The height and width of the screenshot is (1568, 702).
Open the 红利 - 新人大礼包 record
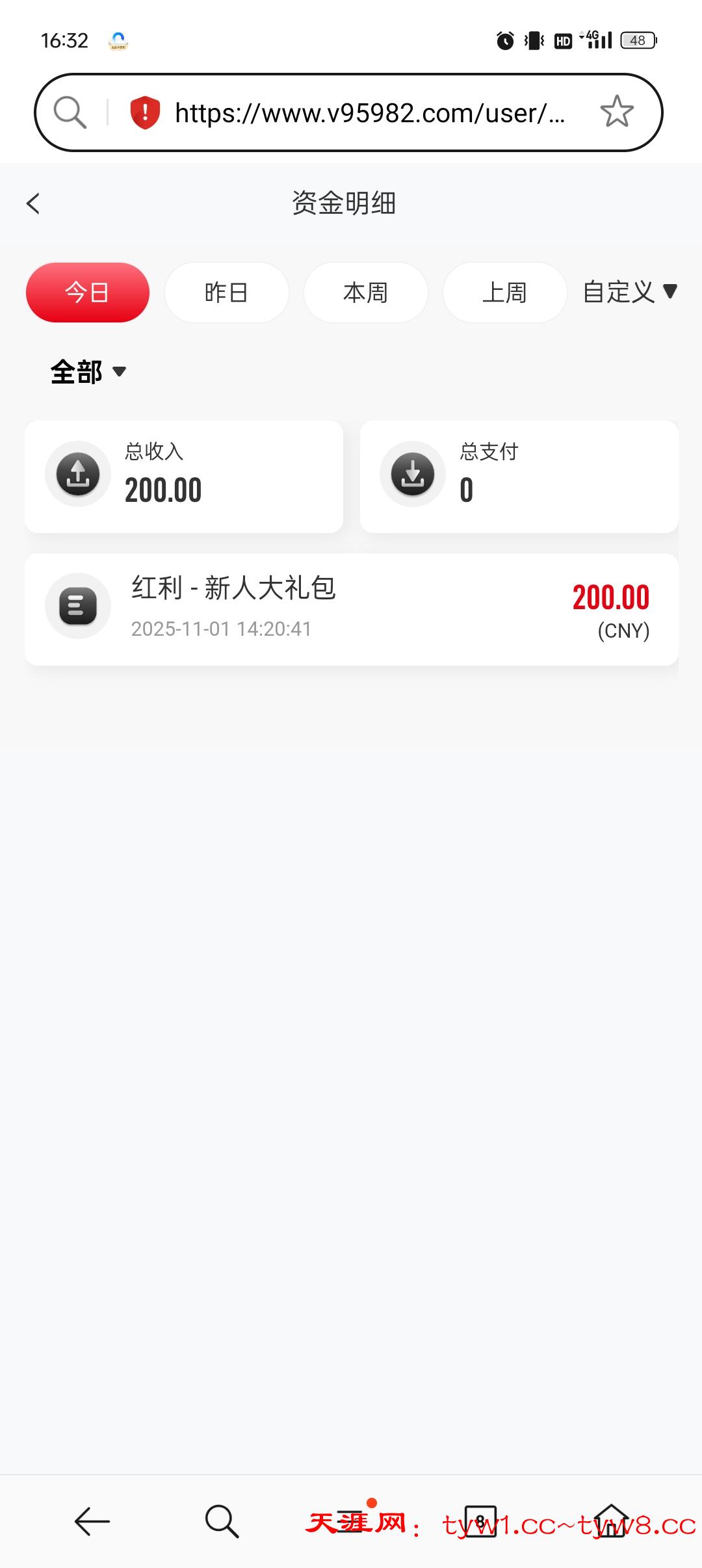pos(351,609)
